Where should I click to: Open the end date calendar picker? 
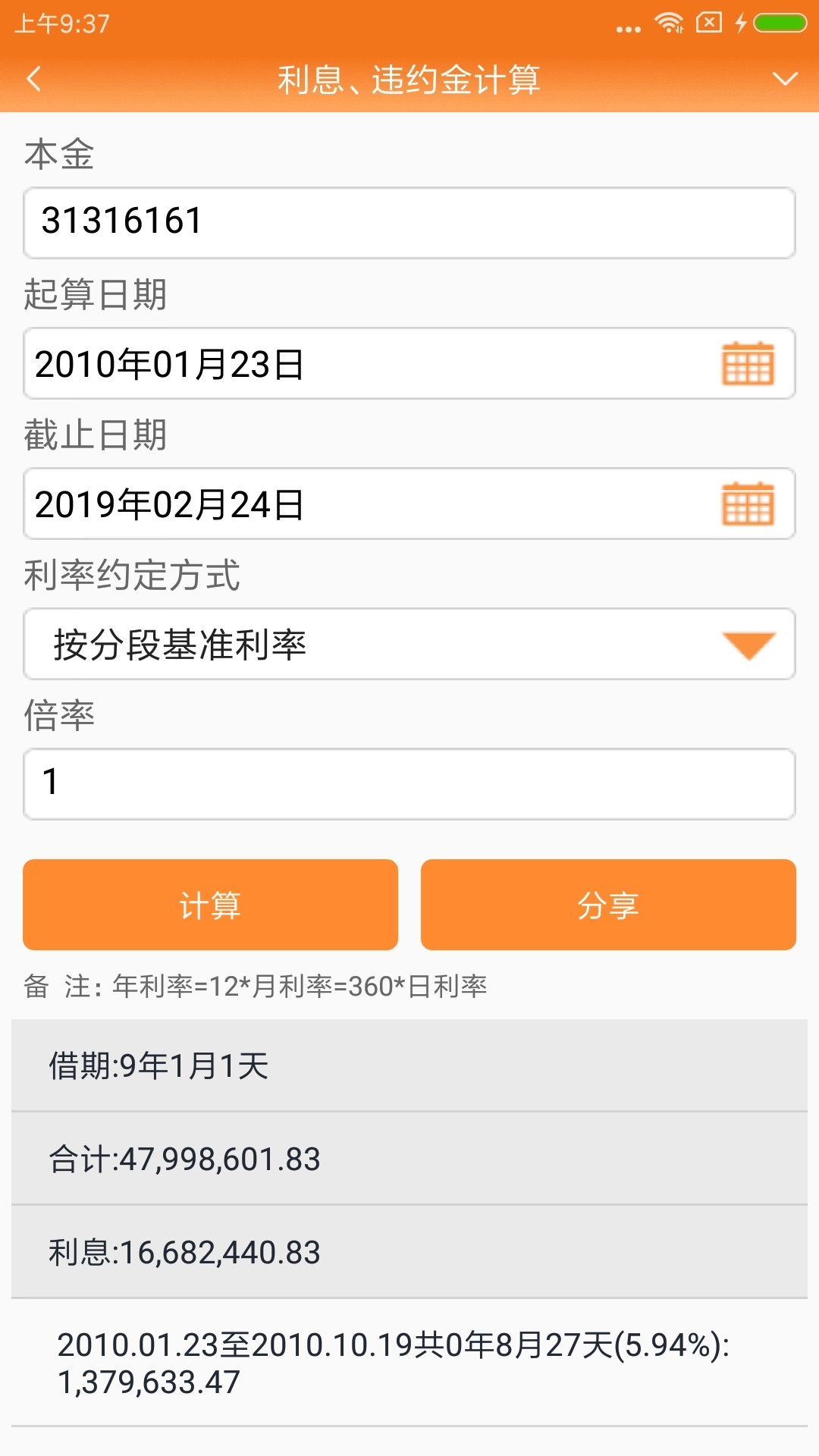pyautogui.click(x=747, y=504)
